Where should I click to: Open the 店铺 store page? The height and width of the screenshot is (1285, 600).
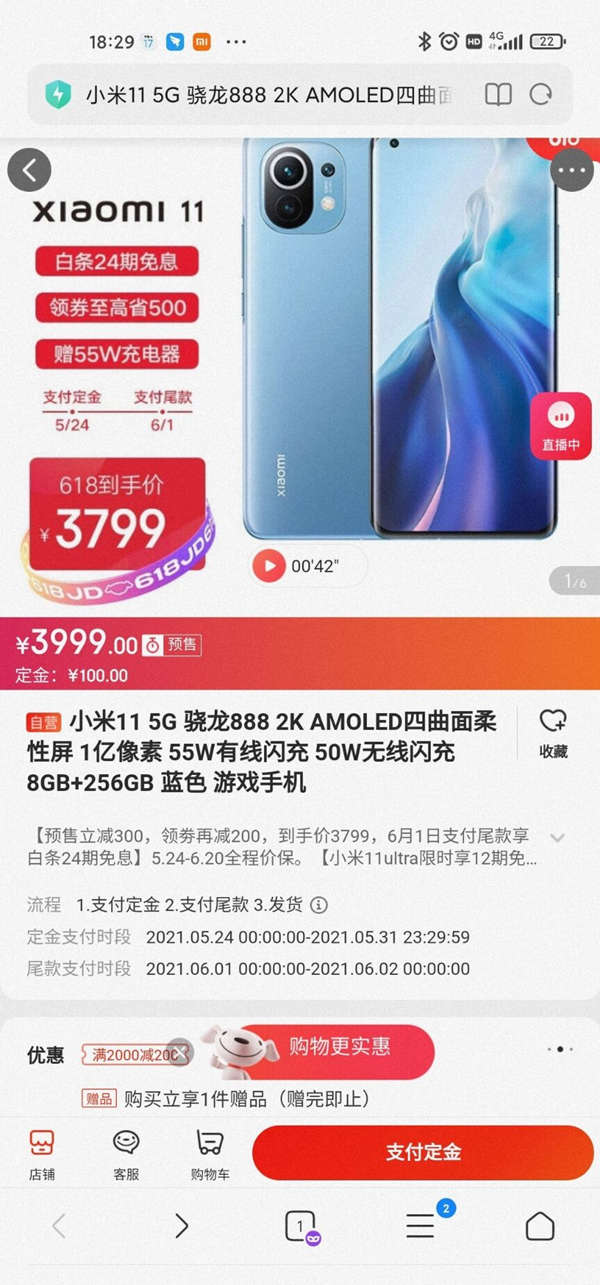41,1154
